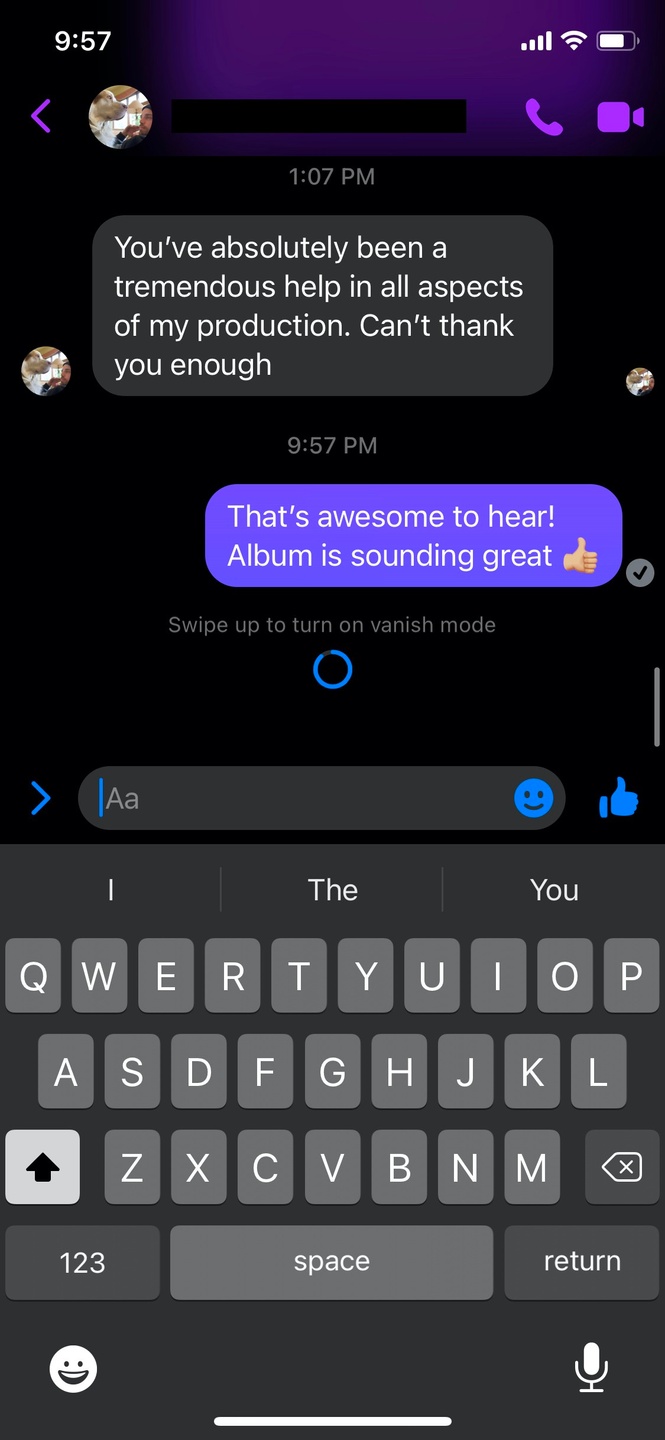Open the emoji keyboard

coord(74,1367)
